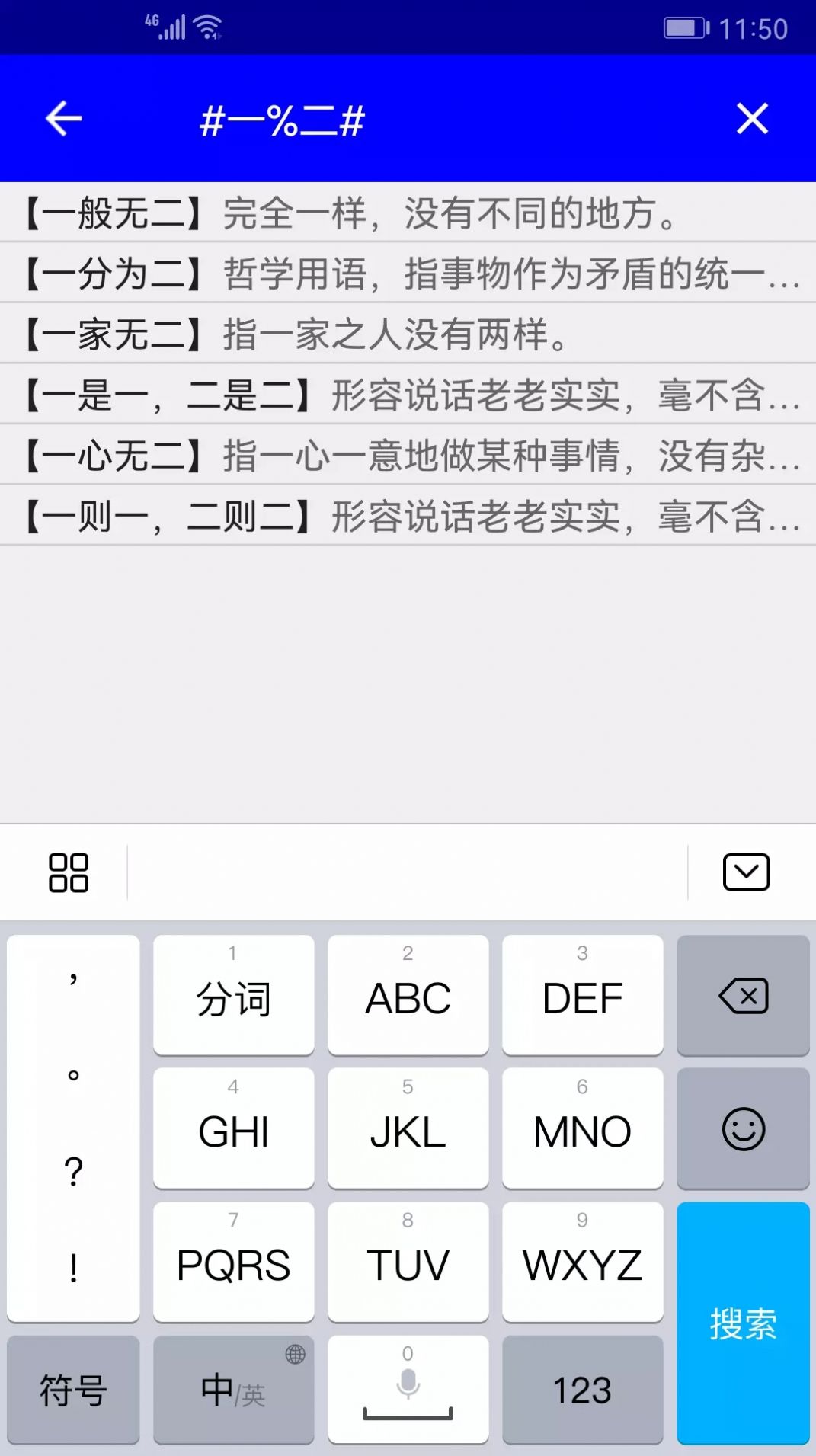The width and height of the screenshot is (816, 1456).
Task: Open the emoji smiley key
Action: (743, 1130)
